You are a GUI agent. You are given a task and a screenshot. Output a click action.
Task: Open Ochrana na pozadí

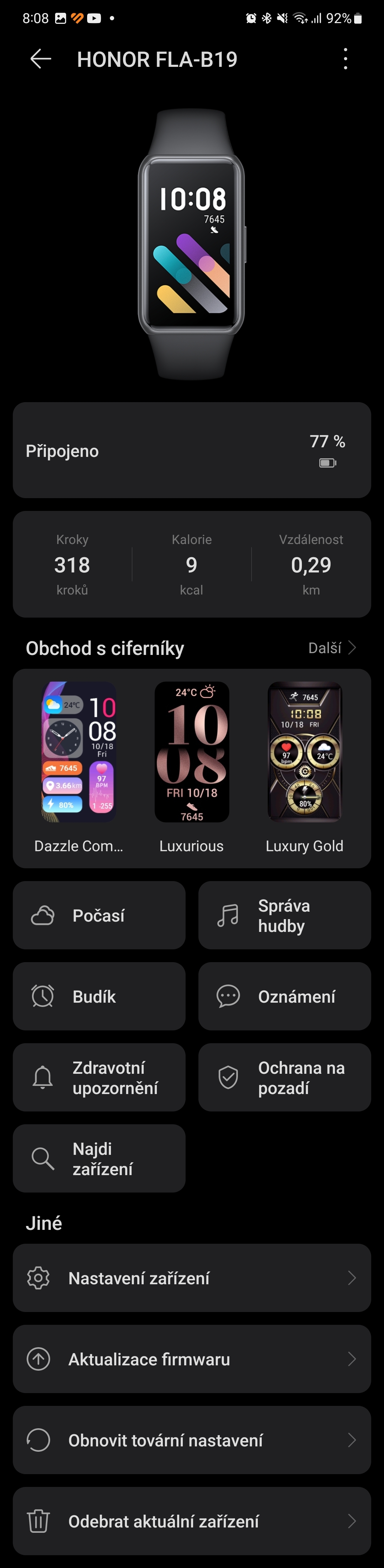click(x=284, y=1077)
